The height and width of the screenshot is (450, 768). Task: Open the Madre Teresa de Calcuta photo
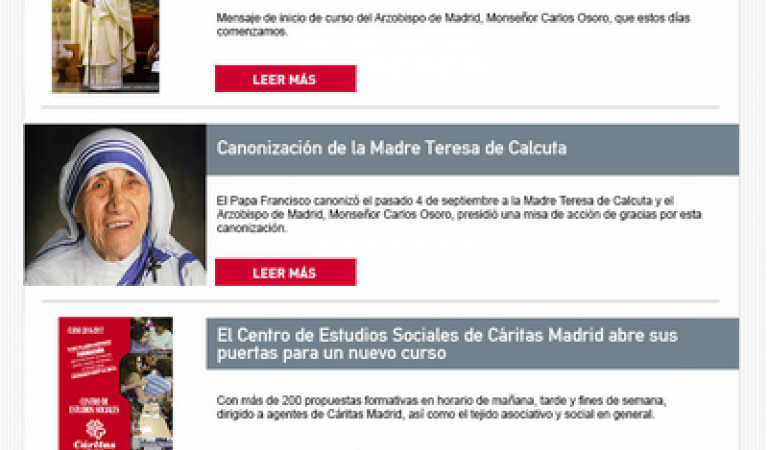(115, 205)
